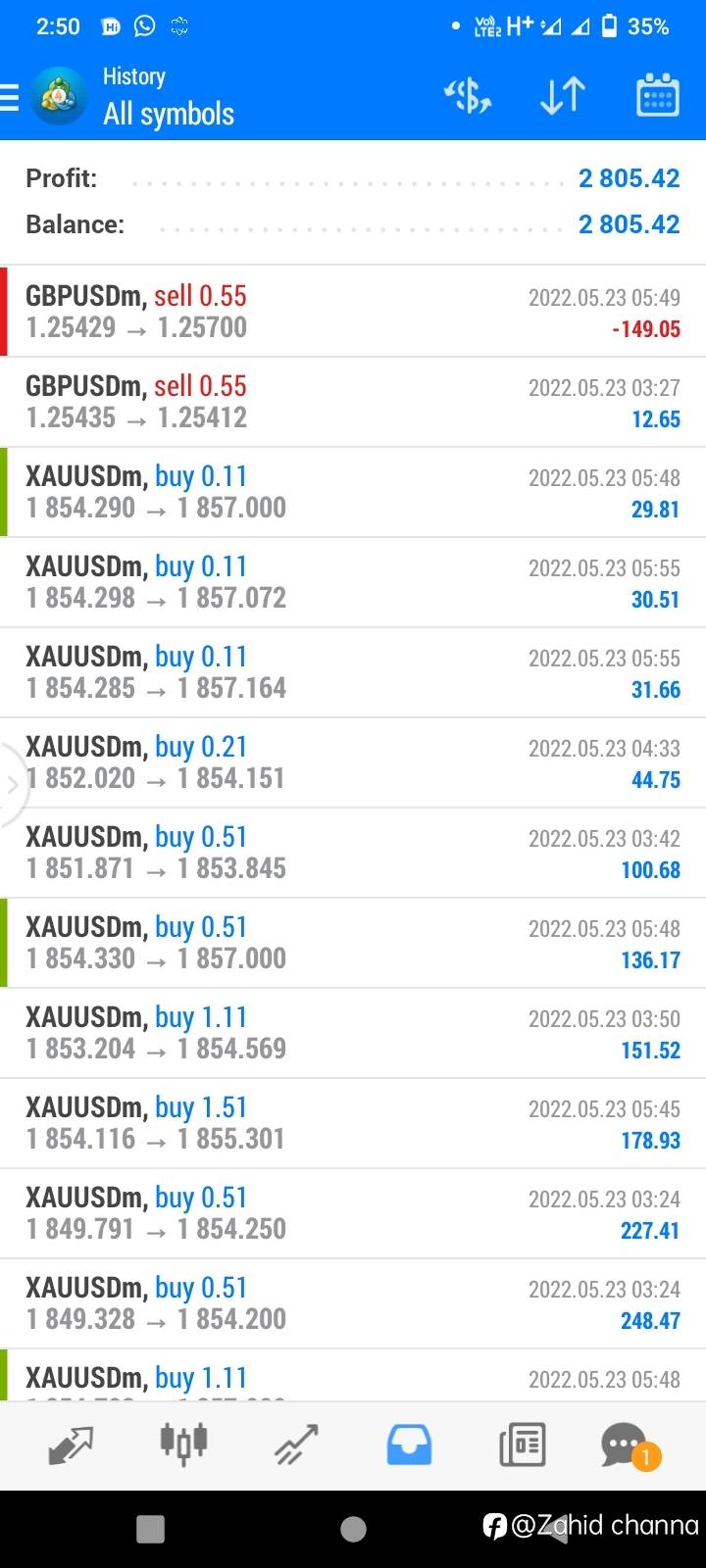Switch to the candlestick Chart tab

(x=183, y=1444)
